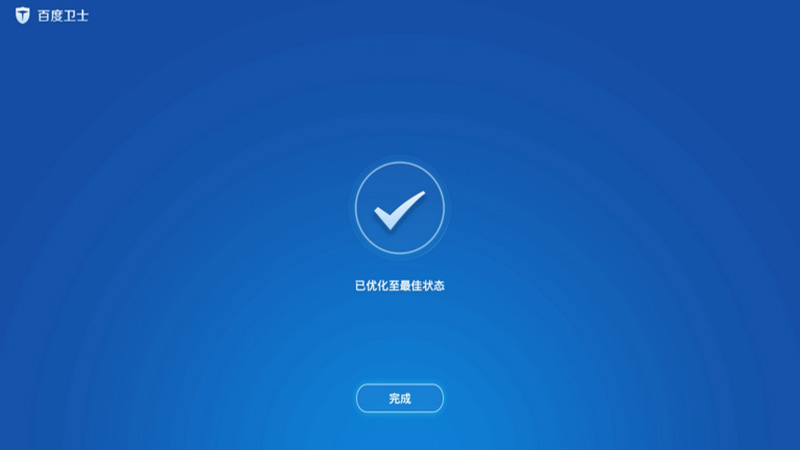Tap the 完成 button

[x=400, y=398]
